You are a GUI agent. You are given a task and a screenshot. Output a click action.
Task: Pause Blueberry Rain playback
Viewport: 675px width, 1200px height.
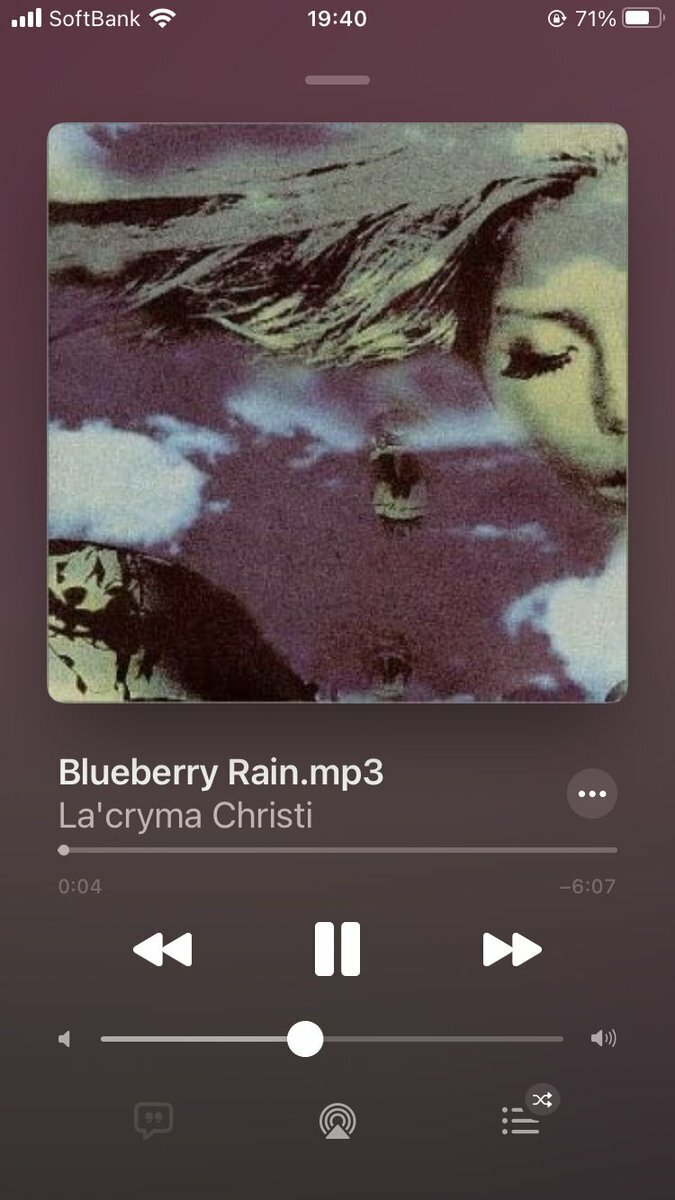pos(337,948)
